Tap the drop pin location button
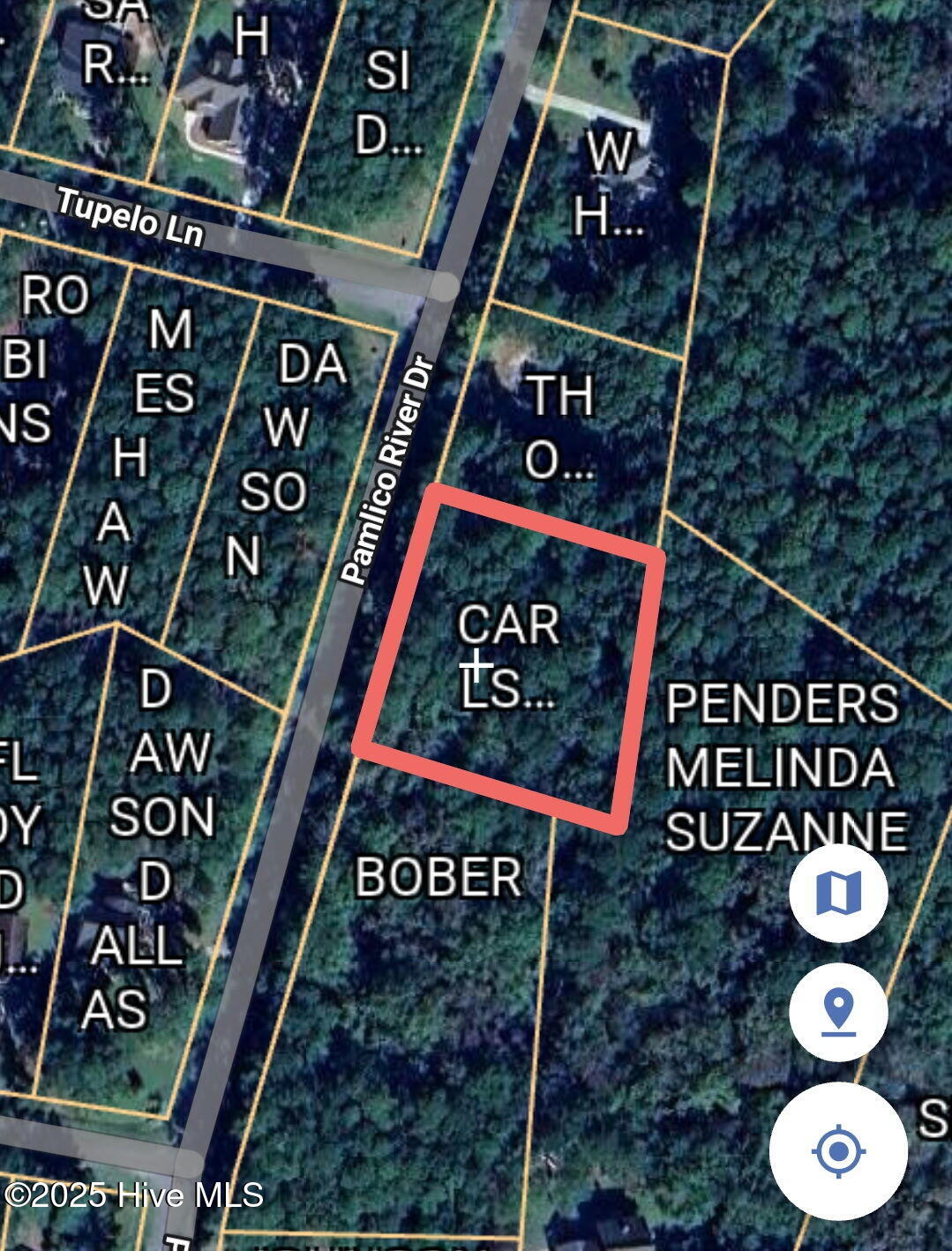The image size is (952, 1251). coord(837,1011)
